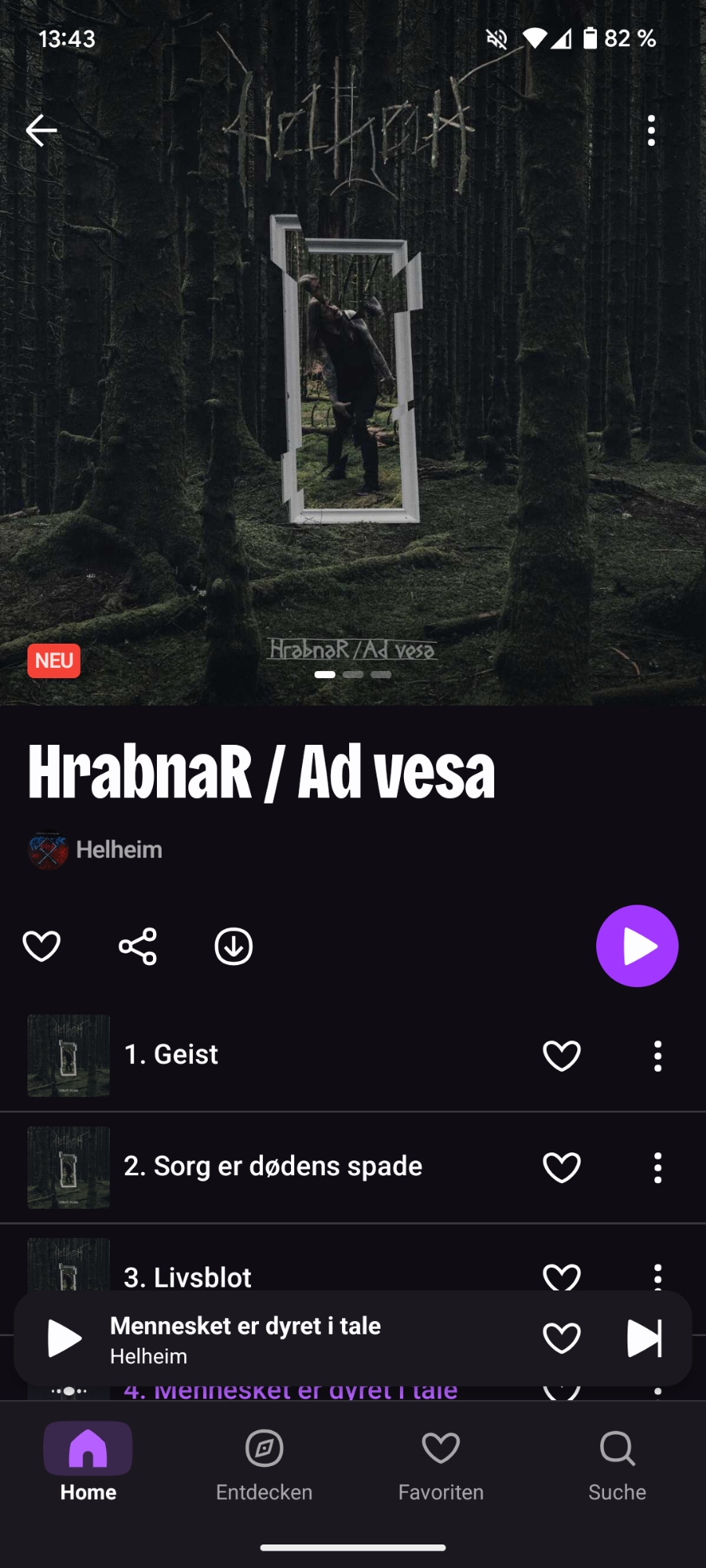Go back using the top arrow
The image size is (706, 1568).
tap(41, 130)
